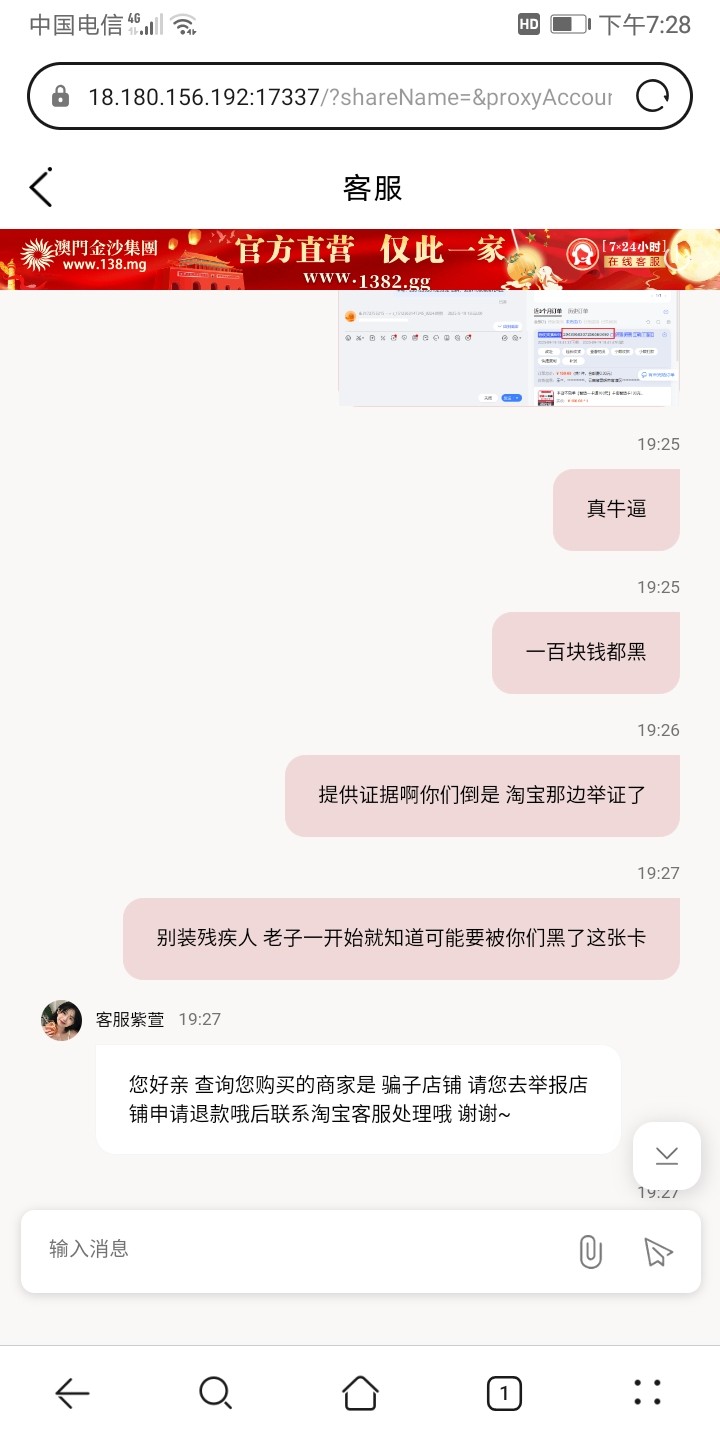
Task: Navigate back with the browser back arrow
Action: coord(72,1392)
